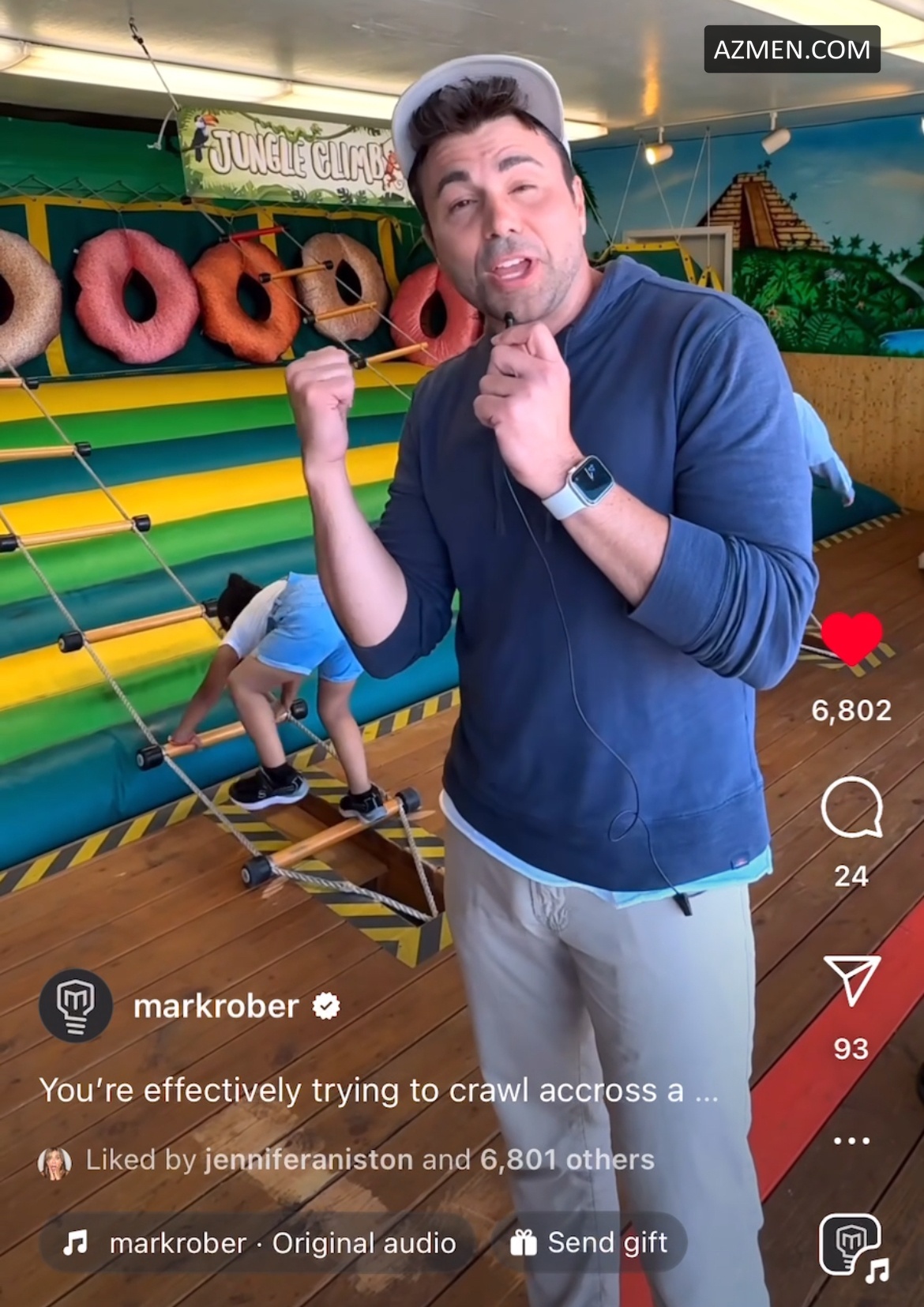Tap the Send gift button
Screen dimensions: 924x1307
pos(589,1242)
